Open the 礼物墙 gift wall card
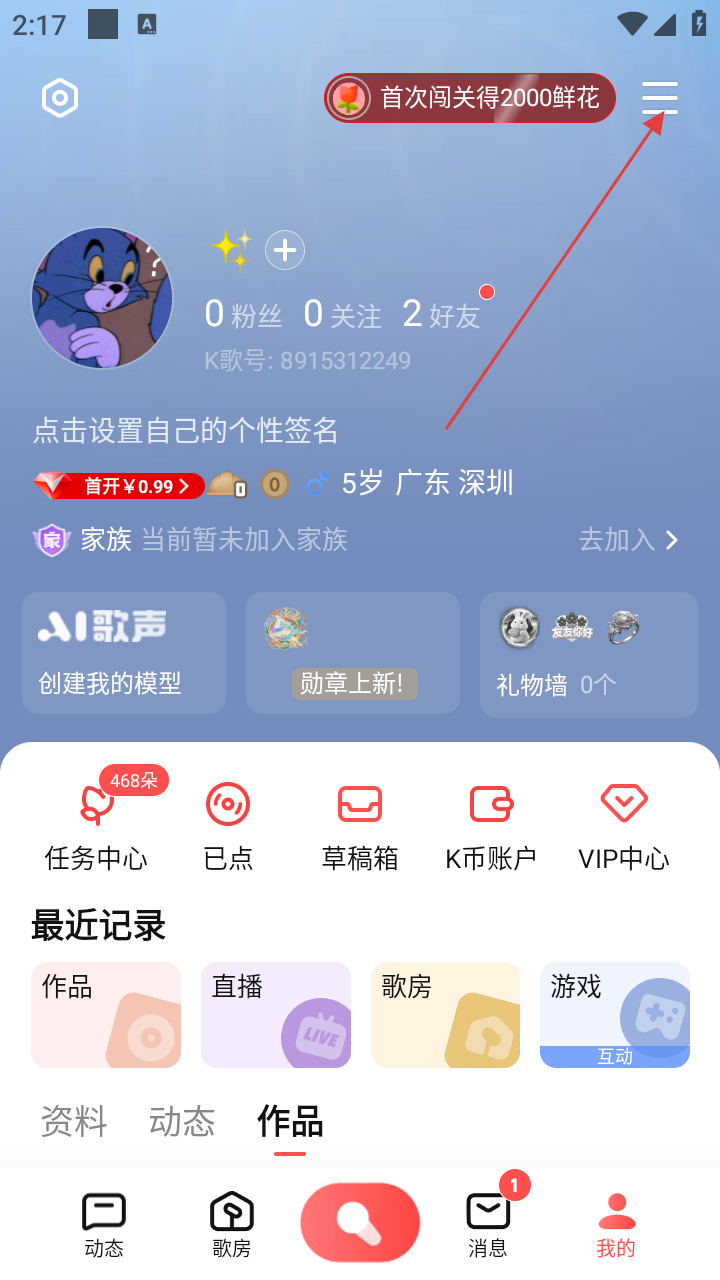 (x=588, y=655)
